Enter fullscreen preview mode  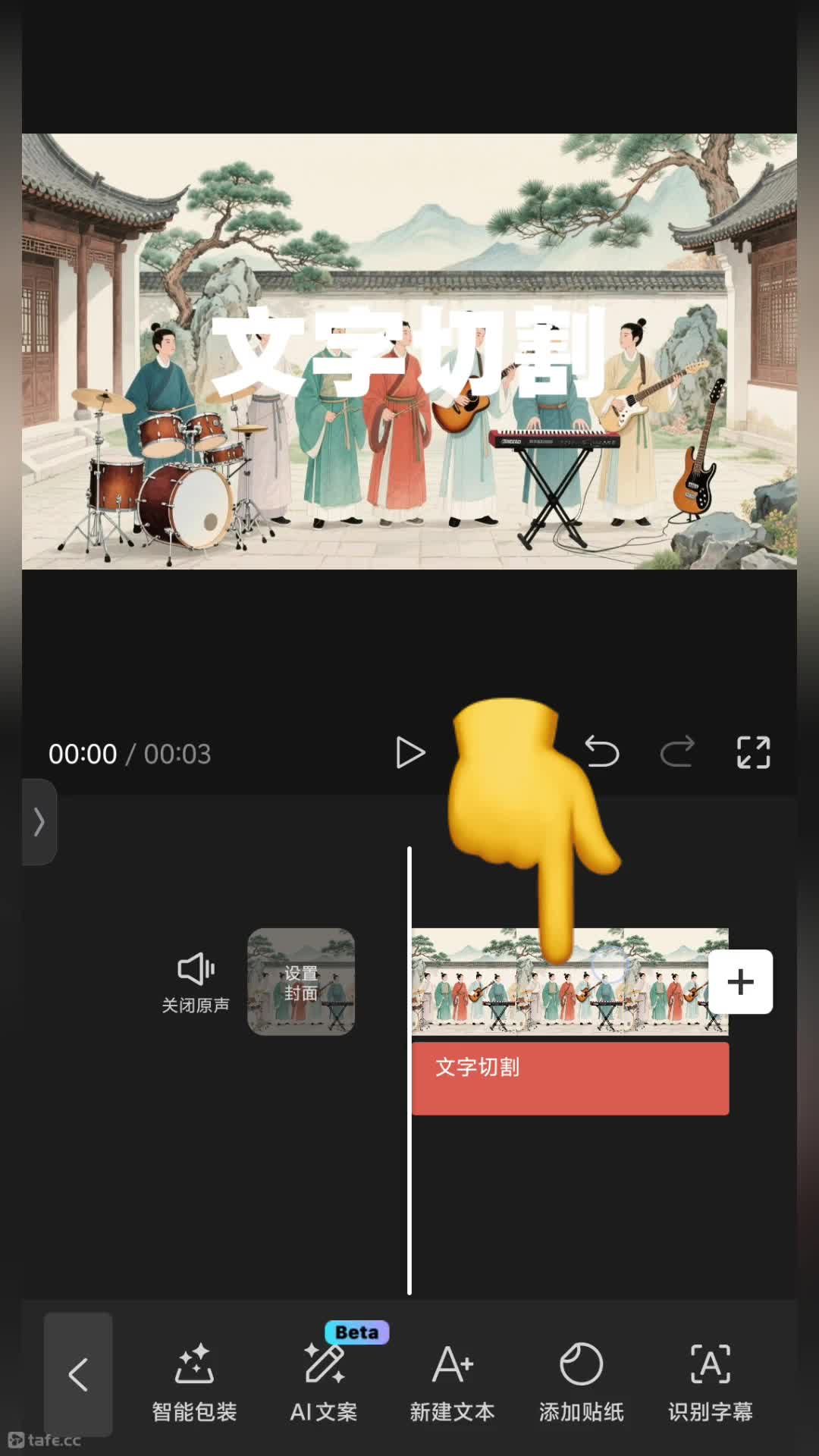753,752
